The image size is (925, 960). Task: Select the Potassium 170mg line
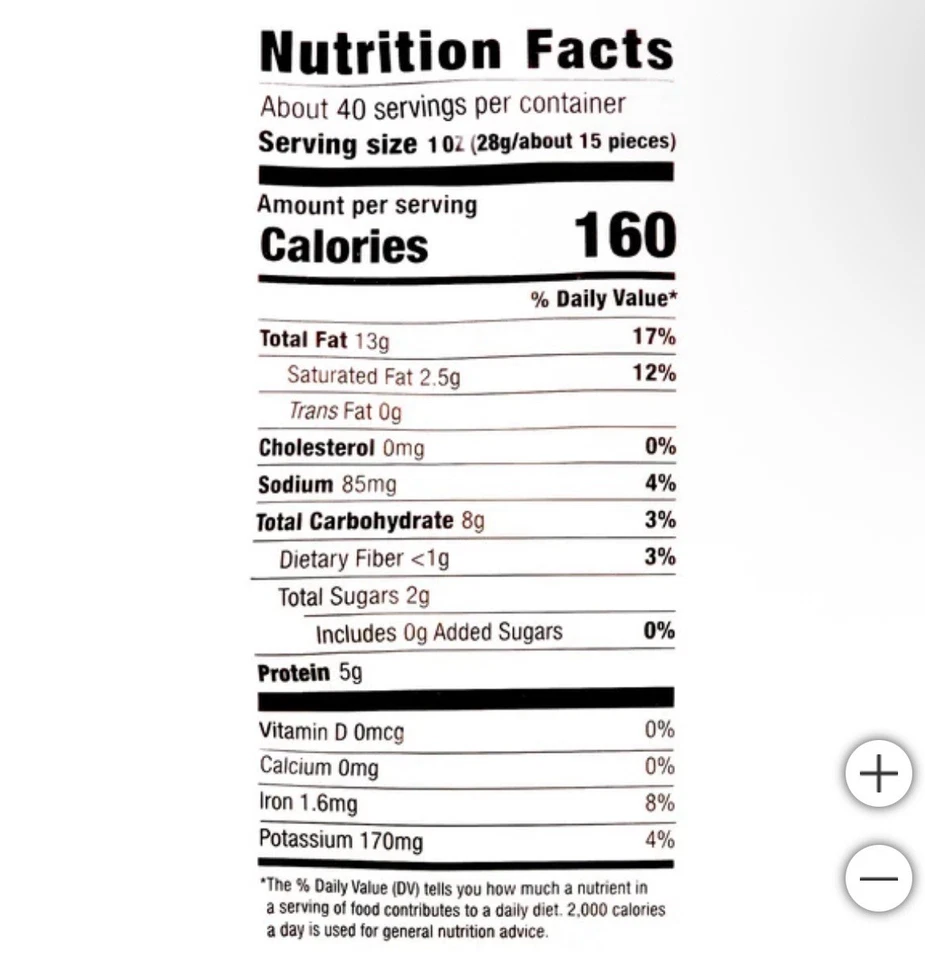coord(335,840)
